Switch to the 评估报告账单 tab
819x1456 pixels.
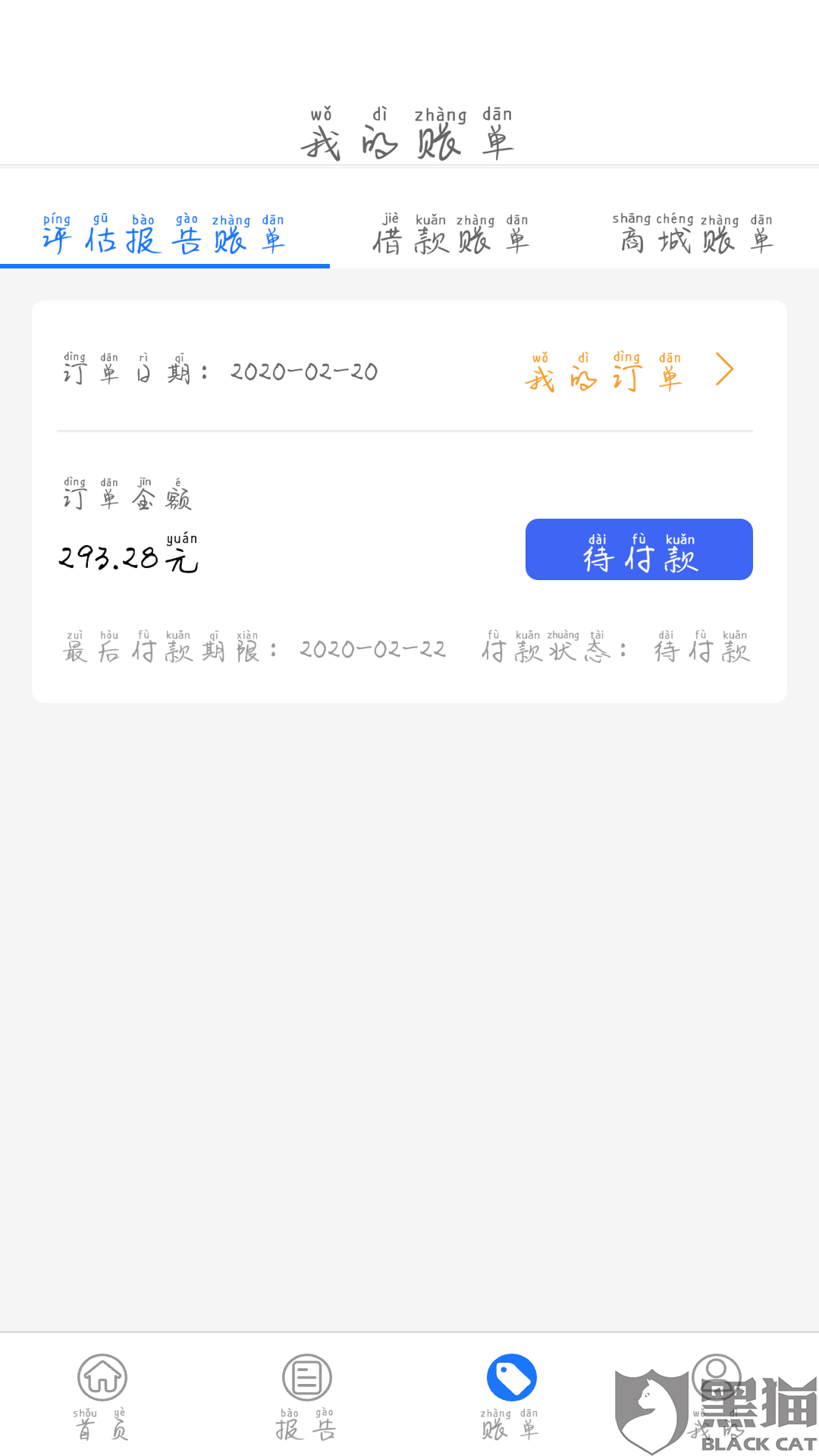[x=164, y=235]
